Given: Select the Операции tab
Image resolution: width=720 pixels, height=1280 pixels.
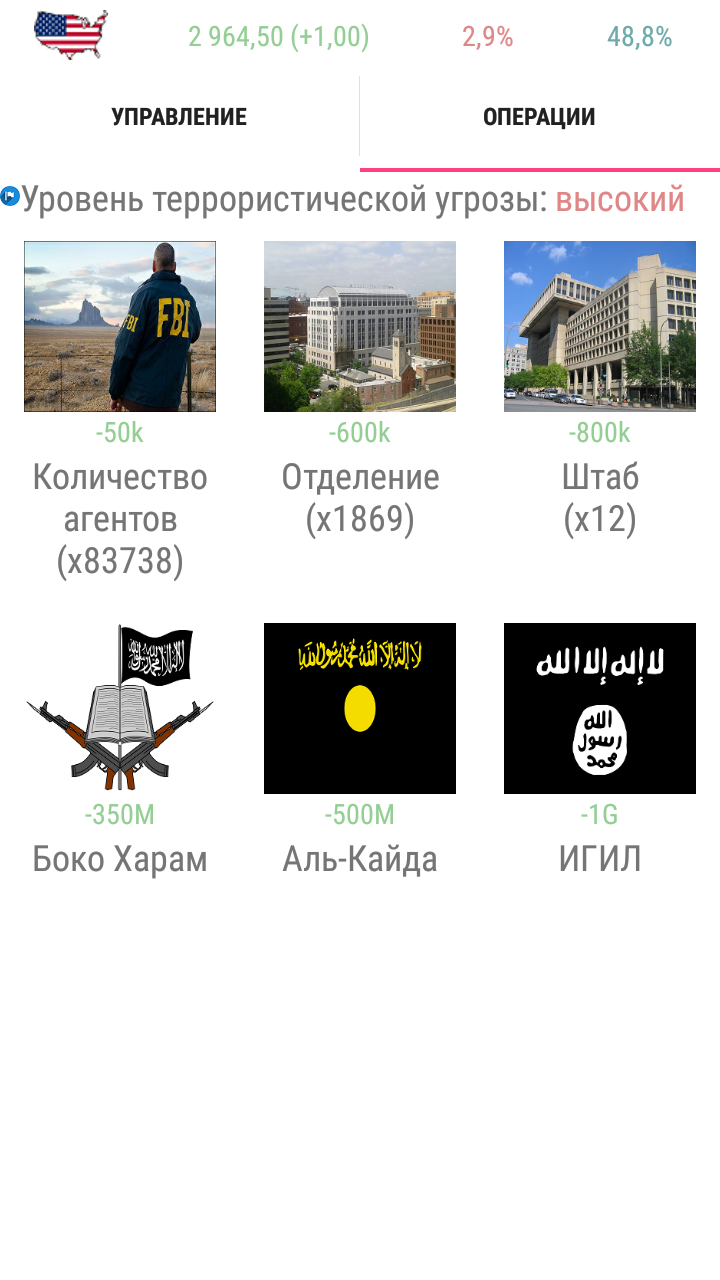Looking at the screenshot, I should [x=539, y=117].
